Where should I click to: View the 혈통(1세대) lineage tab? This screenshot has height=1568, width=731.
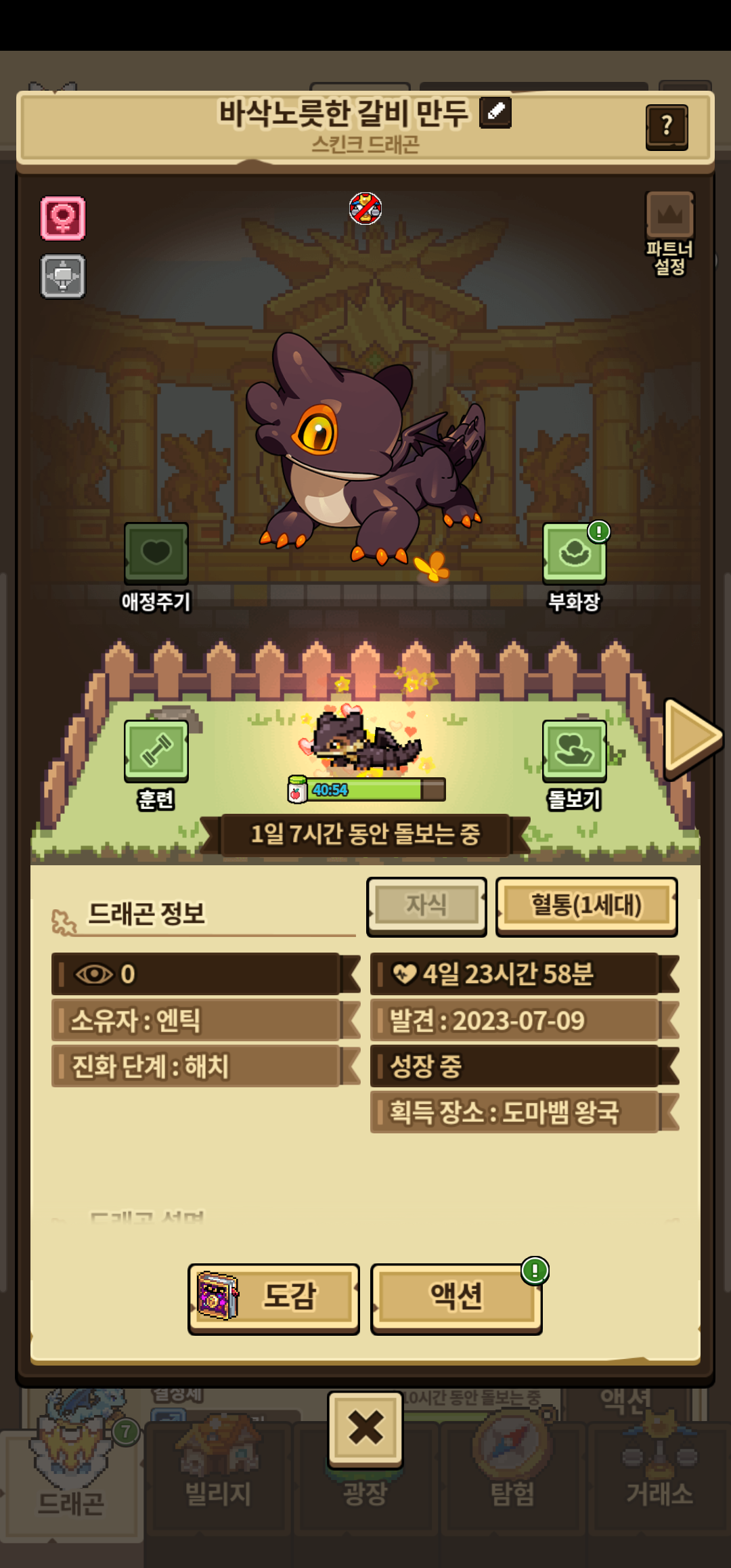point(587,907)
